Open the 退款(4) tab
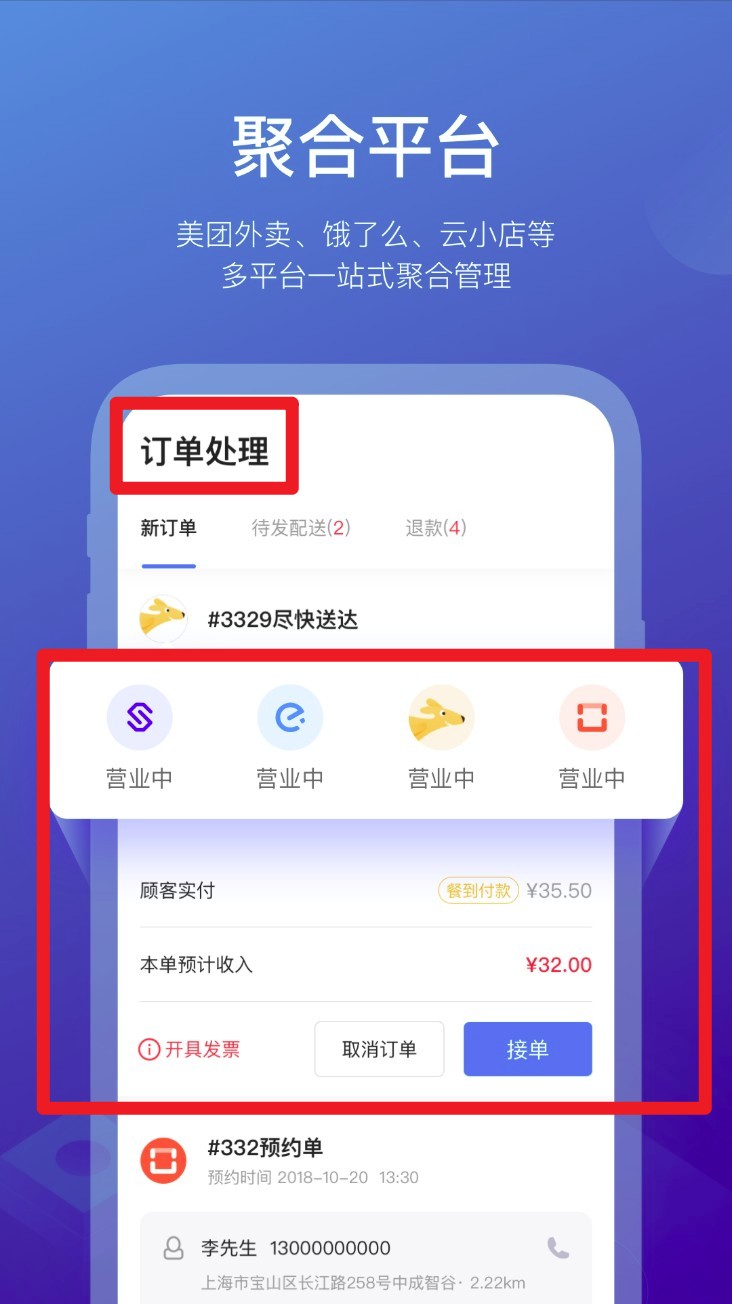 [434, 527]
